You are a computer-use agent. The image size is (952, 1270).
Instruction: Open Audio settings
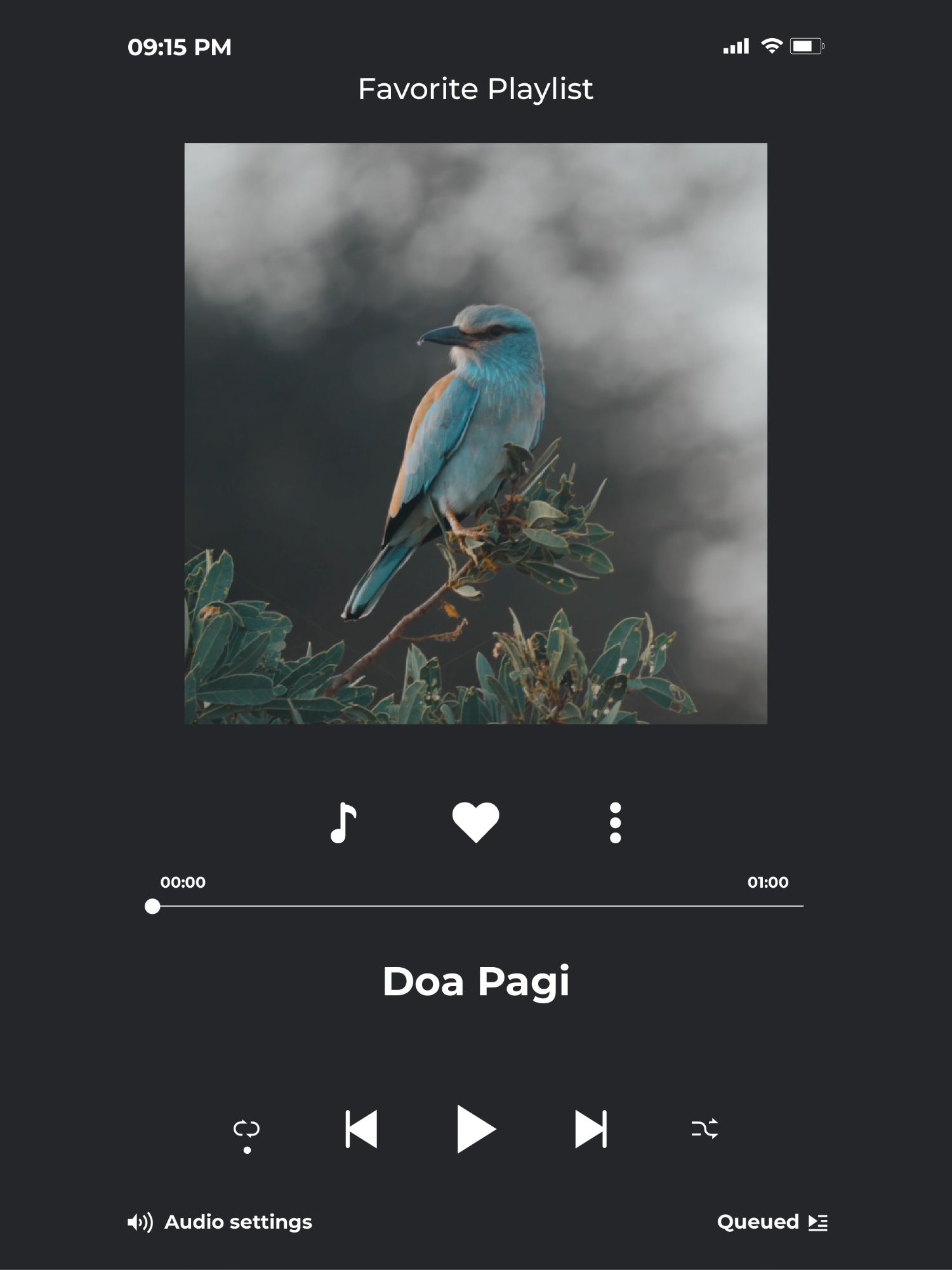coord(220,1222)
